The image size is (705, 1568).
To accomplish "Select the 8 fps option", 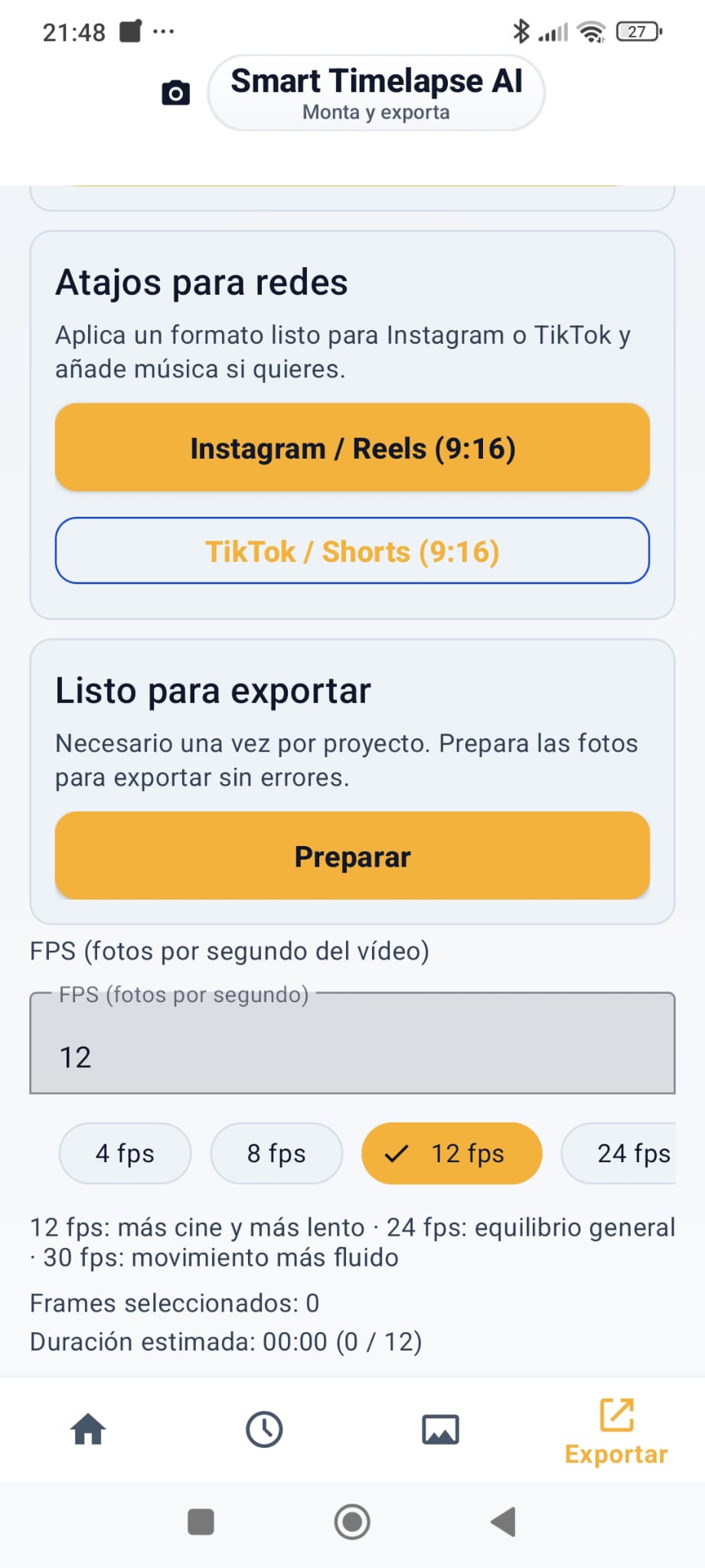I will point(276,1154).
